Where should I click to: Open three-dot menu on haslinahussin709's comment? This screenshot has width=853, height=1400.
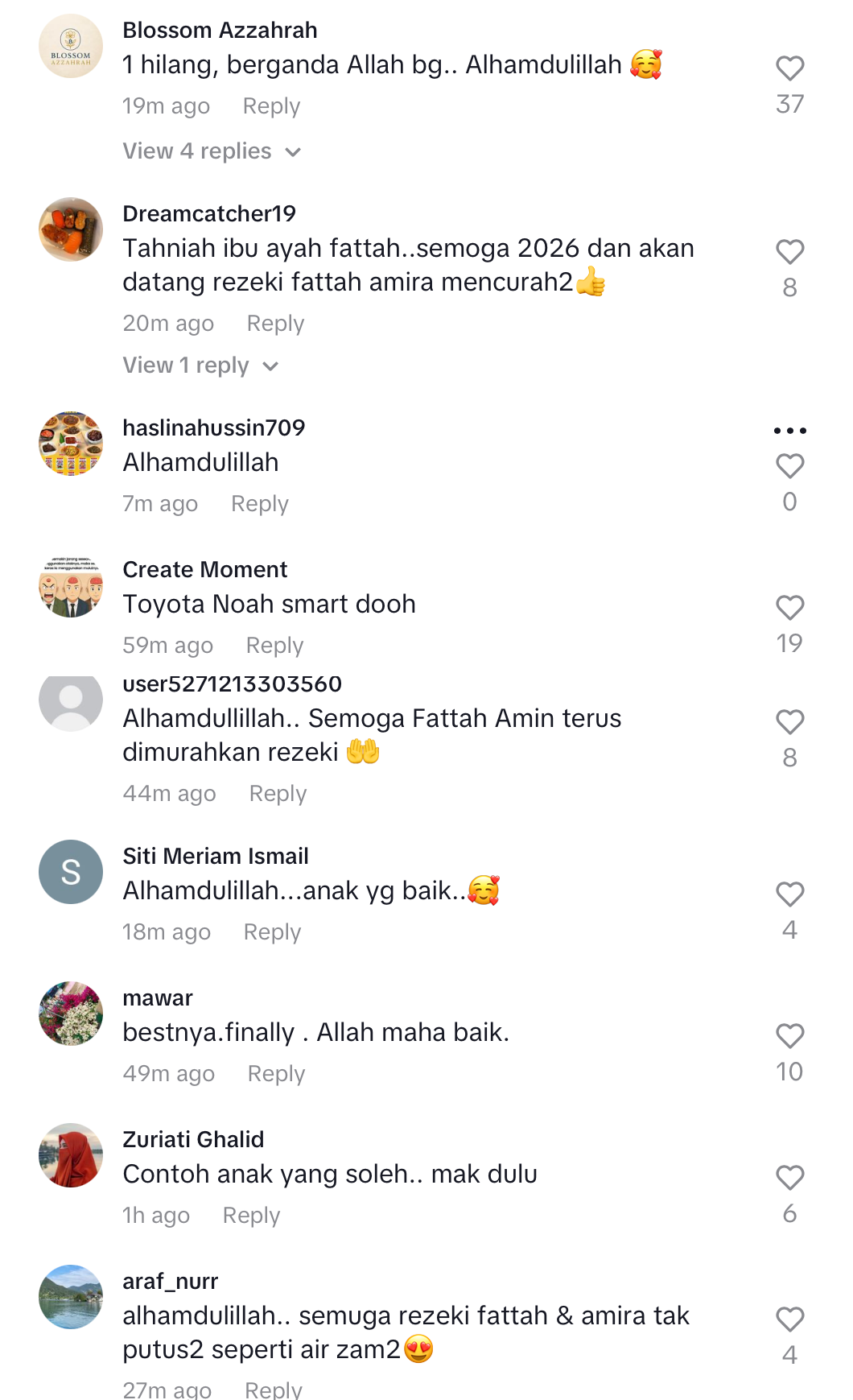pos(789,431)
